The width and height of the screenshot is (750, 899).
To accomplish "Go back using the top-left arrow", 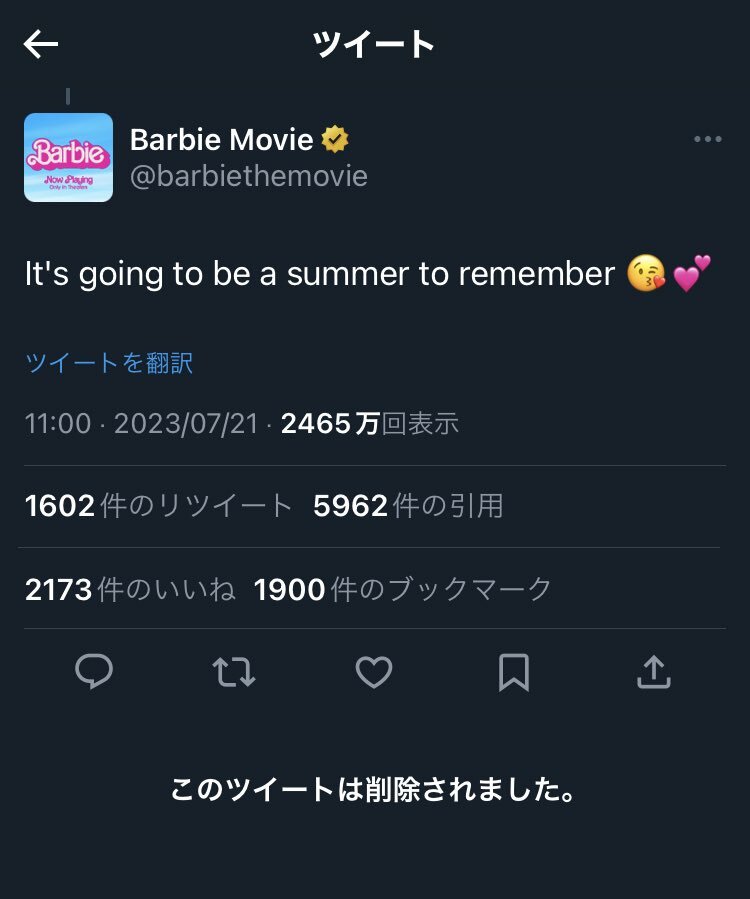I will (41, 44).
